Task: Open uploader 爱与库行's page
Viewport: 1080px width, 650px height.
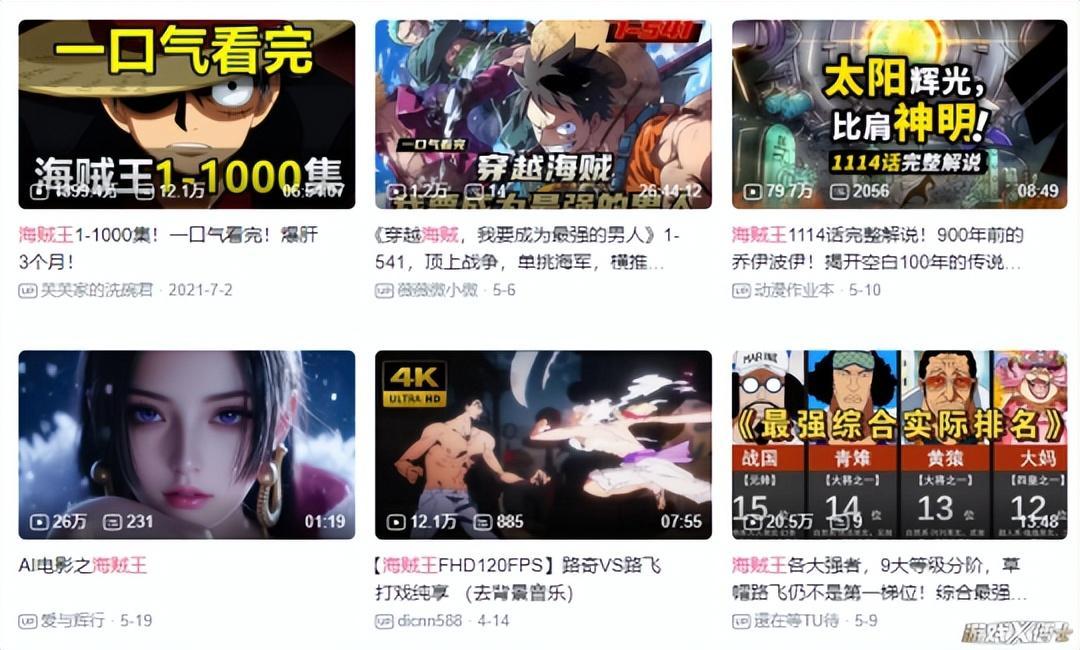Action: [x=72, y=620]
